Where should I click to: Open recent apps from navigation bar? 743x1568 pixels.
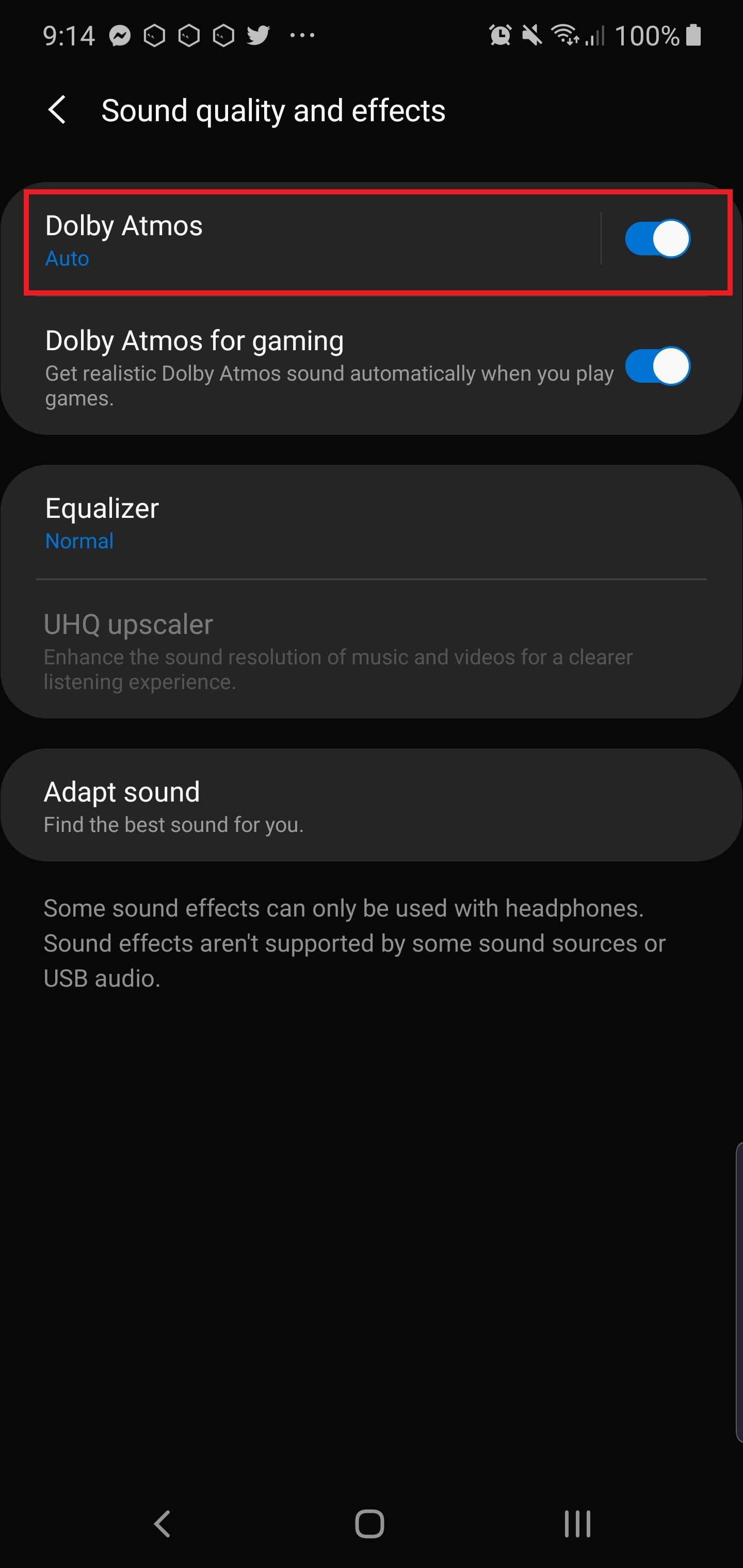577,1524
